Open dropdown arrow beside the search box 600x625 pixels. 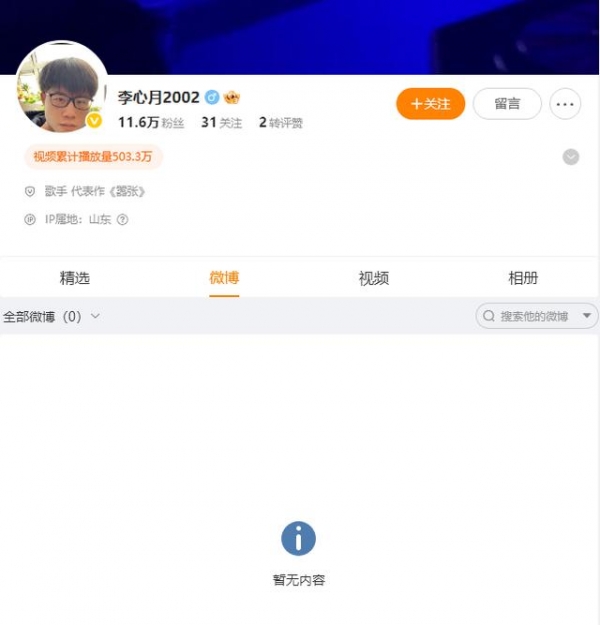coord(587,316)
